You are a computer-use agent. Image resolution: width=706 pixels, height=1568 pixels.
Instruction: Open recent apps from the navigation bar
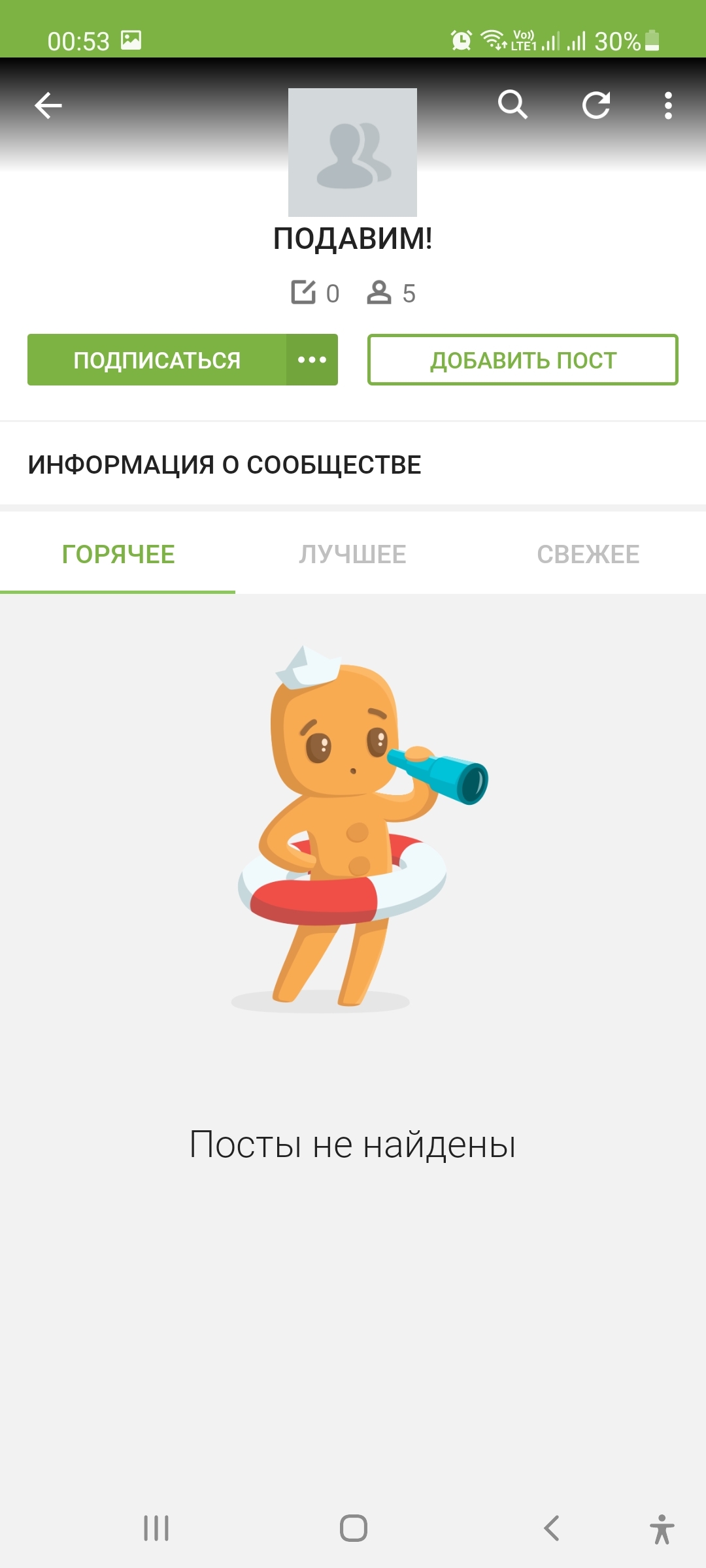156,1528
